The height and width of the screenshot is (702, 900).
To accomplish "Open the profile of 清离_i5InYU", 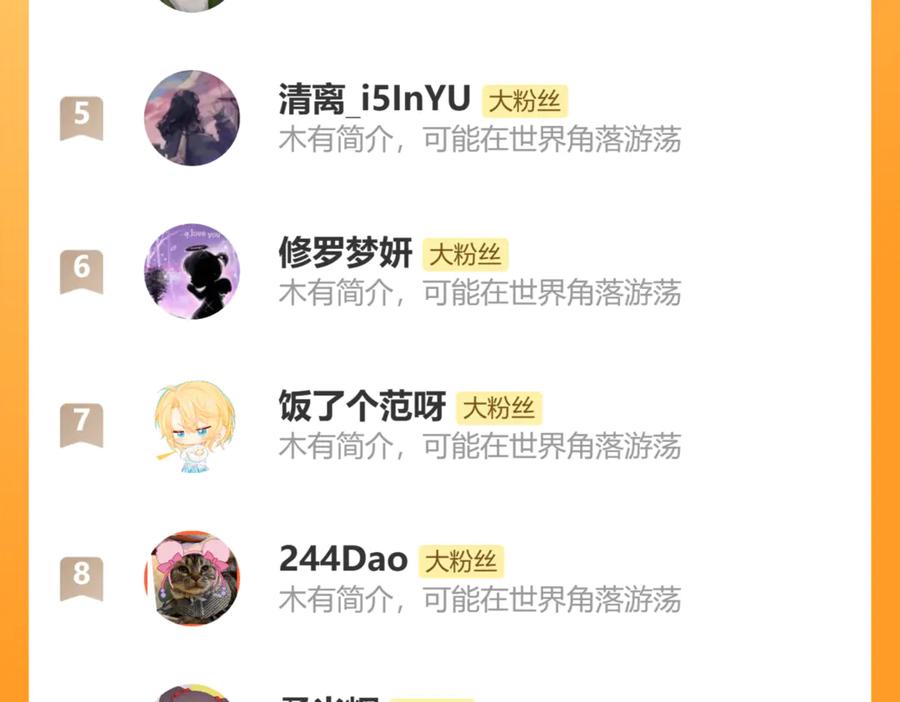I will point(374,100).
